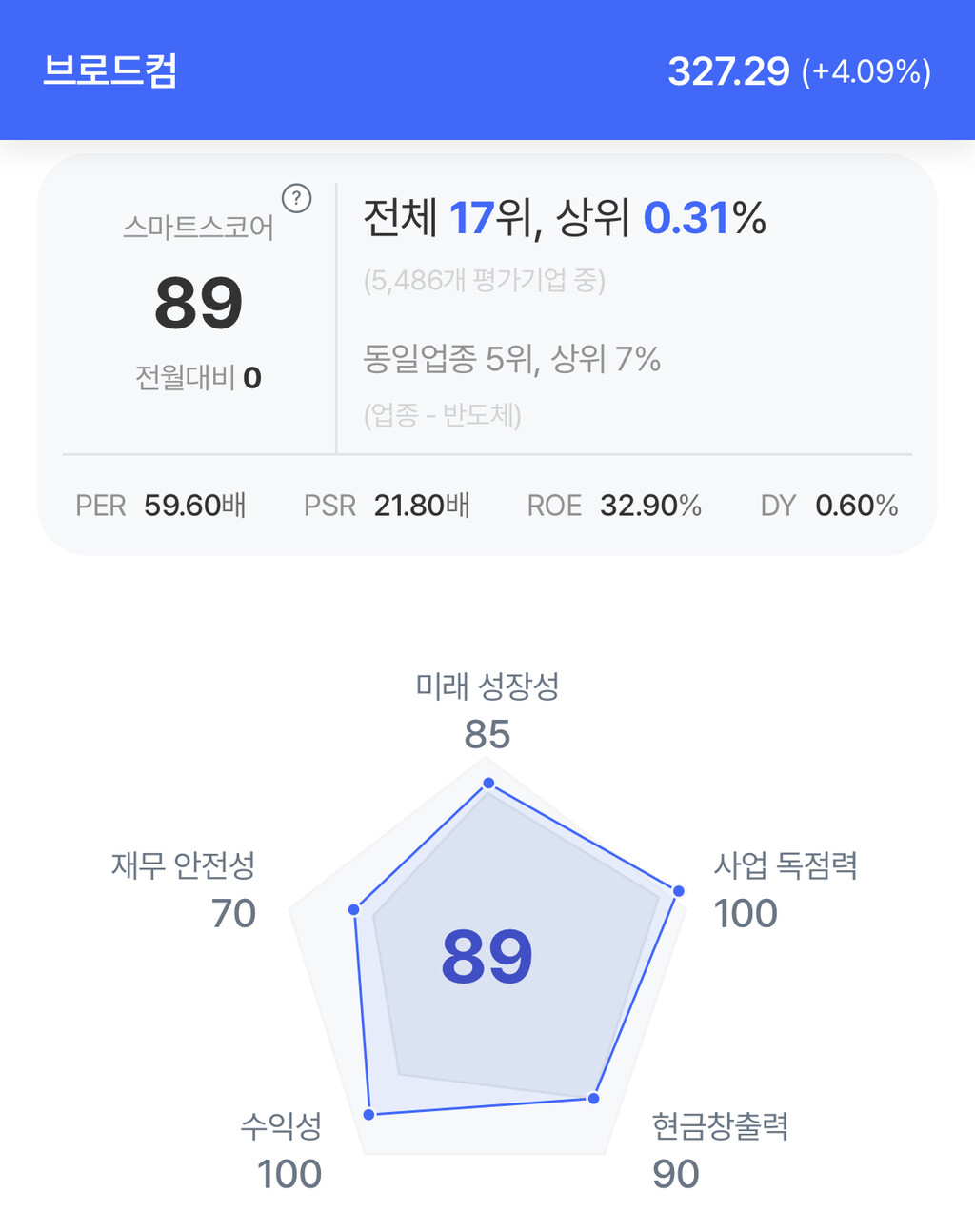
Task: Open the 스마트스코어 help question mark
Action: tap(297, 198)
